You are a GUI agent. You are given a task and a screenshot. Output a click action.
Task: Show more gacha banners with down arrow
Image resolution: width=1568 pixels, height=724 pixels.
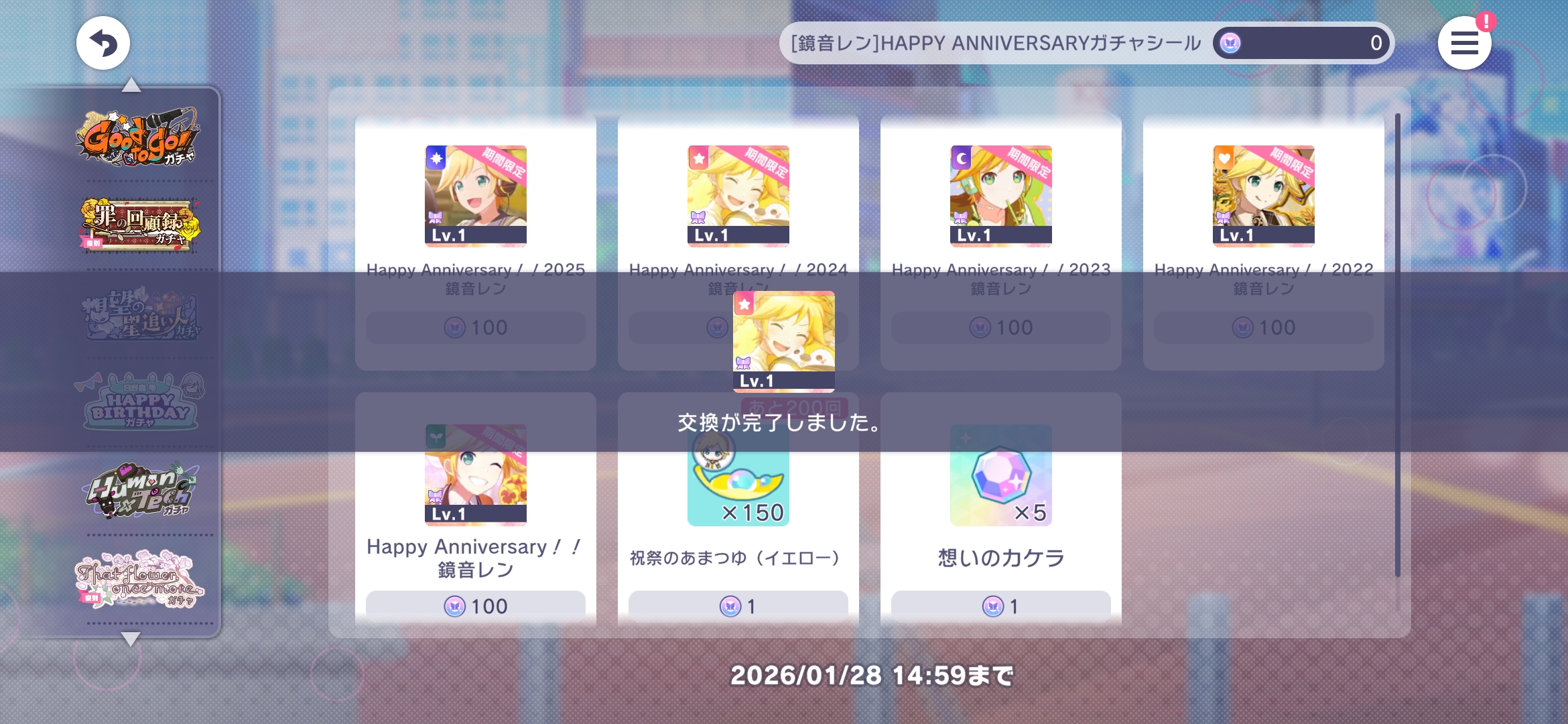[x=131, y=638]
